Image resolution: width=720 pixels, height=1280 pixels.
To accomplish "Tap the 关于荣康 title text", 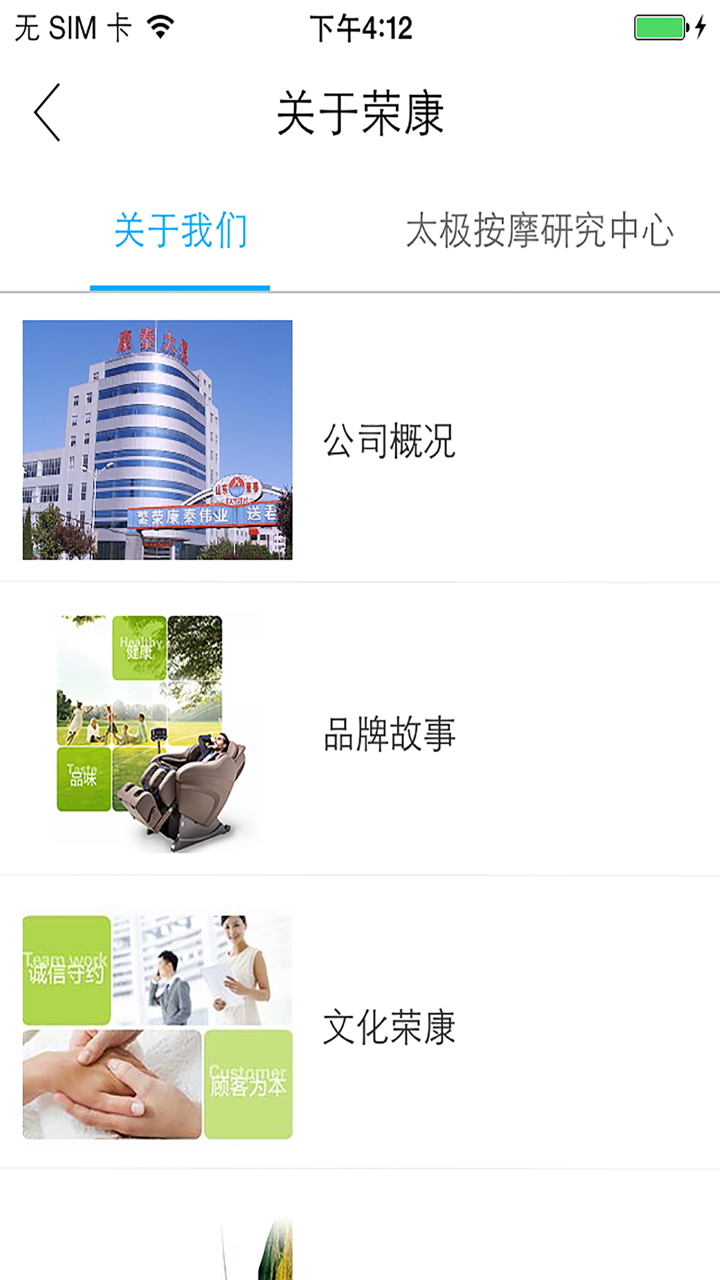I will tap(360, 113).
